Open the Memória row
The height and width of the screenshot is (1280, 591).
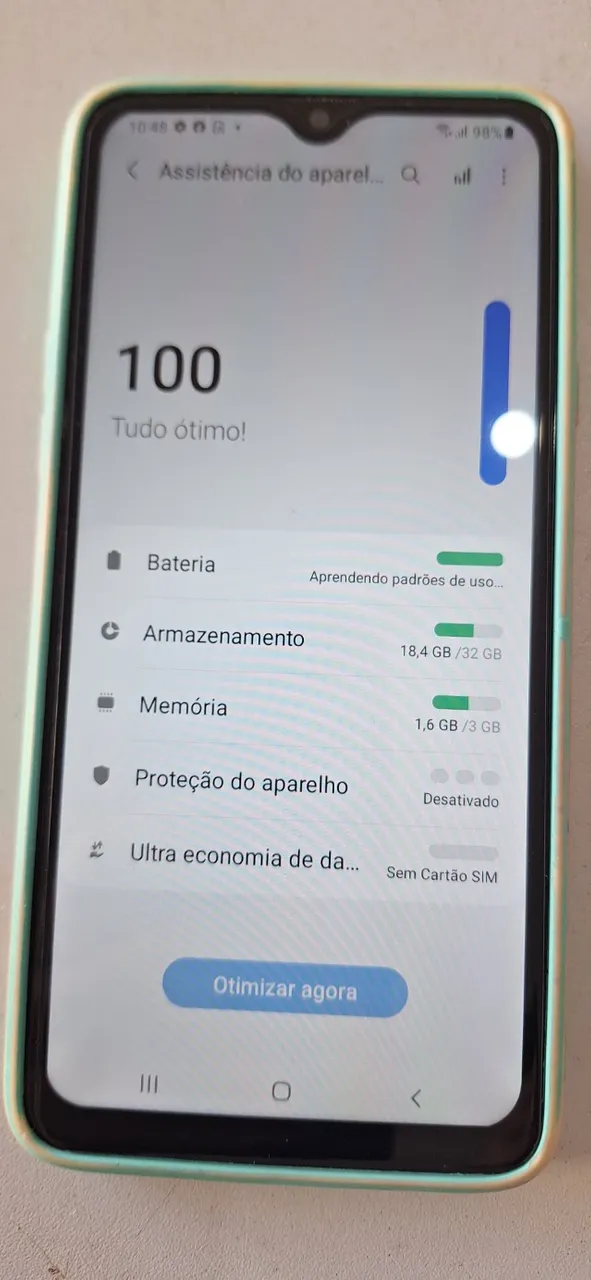pyautogui.click(x=298, y=710)
